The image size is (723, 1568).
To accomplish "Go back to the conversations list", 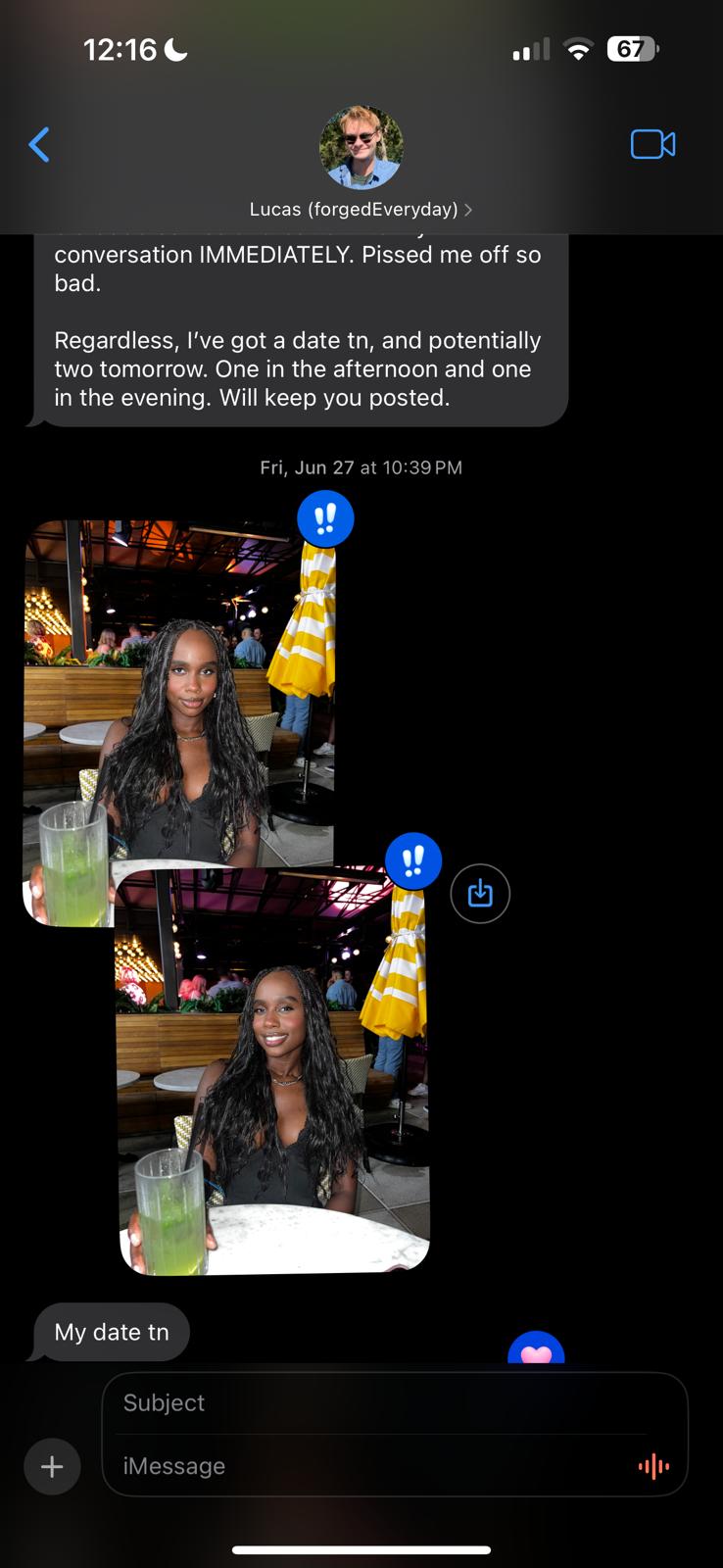I will point(39,145).
